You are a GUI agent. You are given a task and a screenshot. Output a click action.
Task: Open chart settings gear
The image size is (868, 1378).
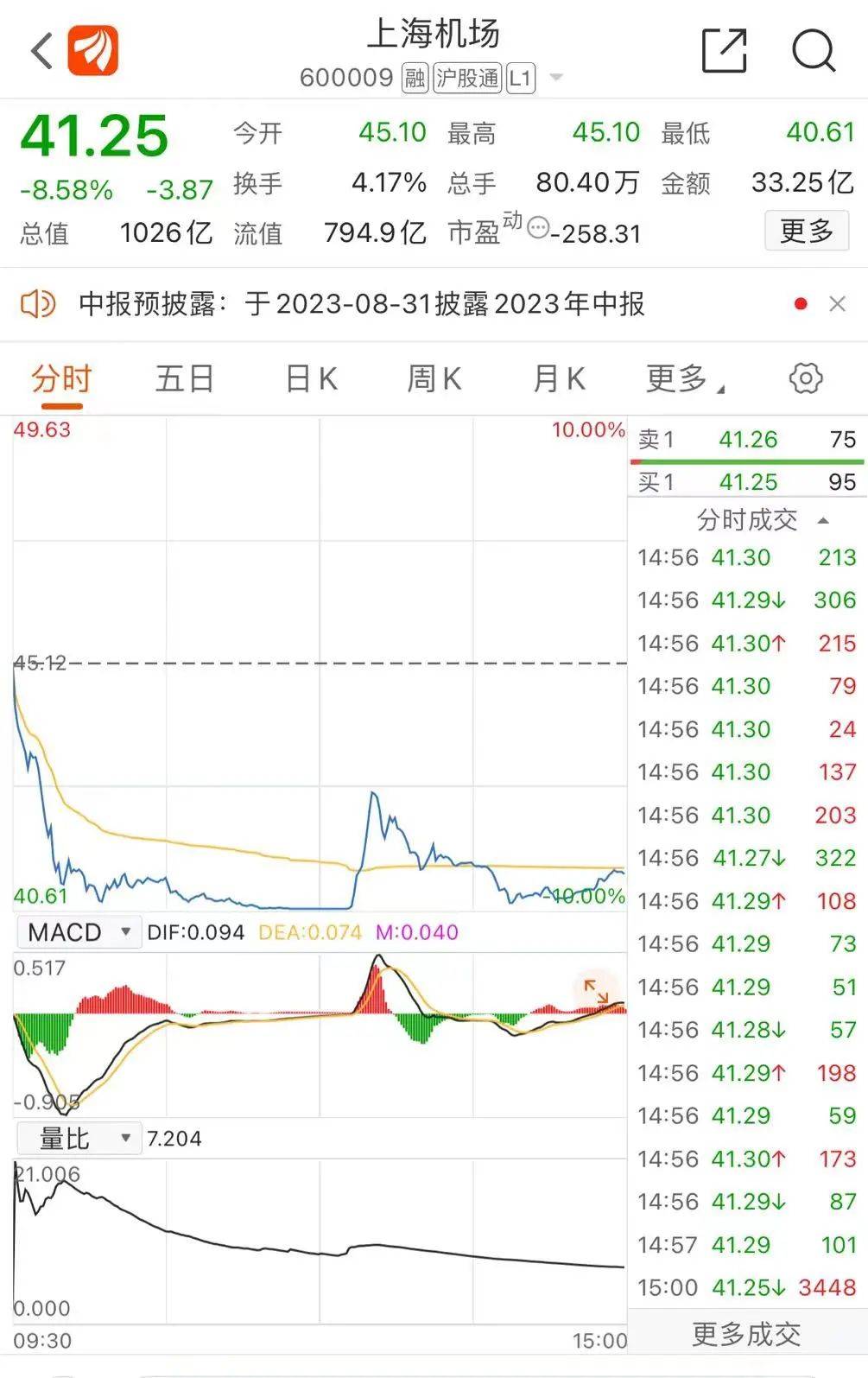805,378
